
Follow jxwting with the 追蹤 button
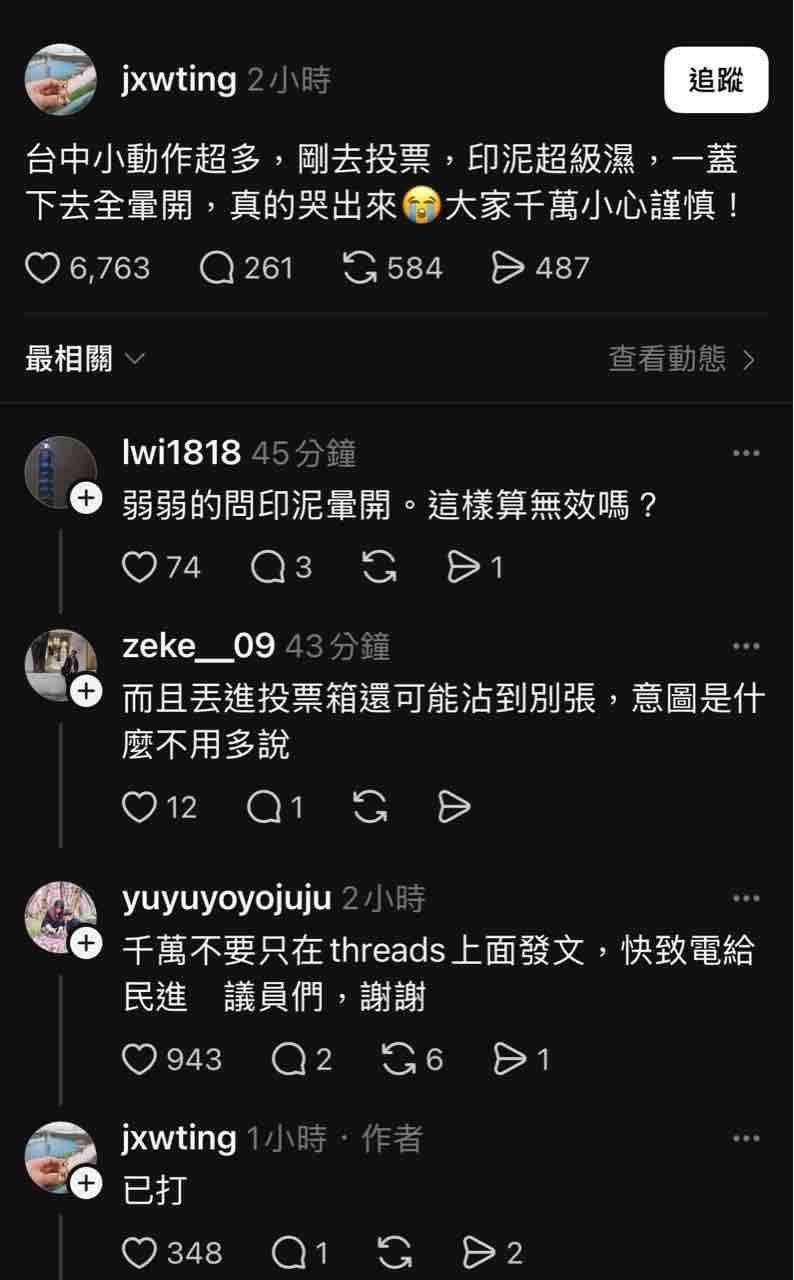tap(716, 80)
